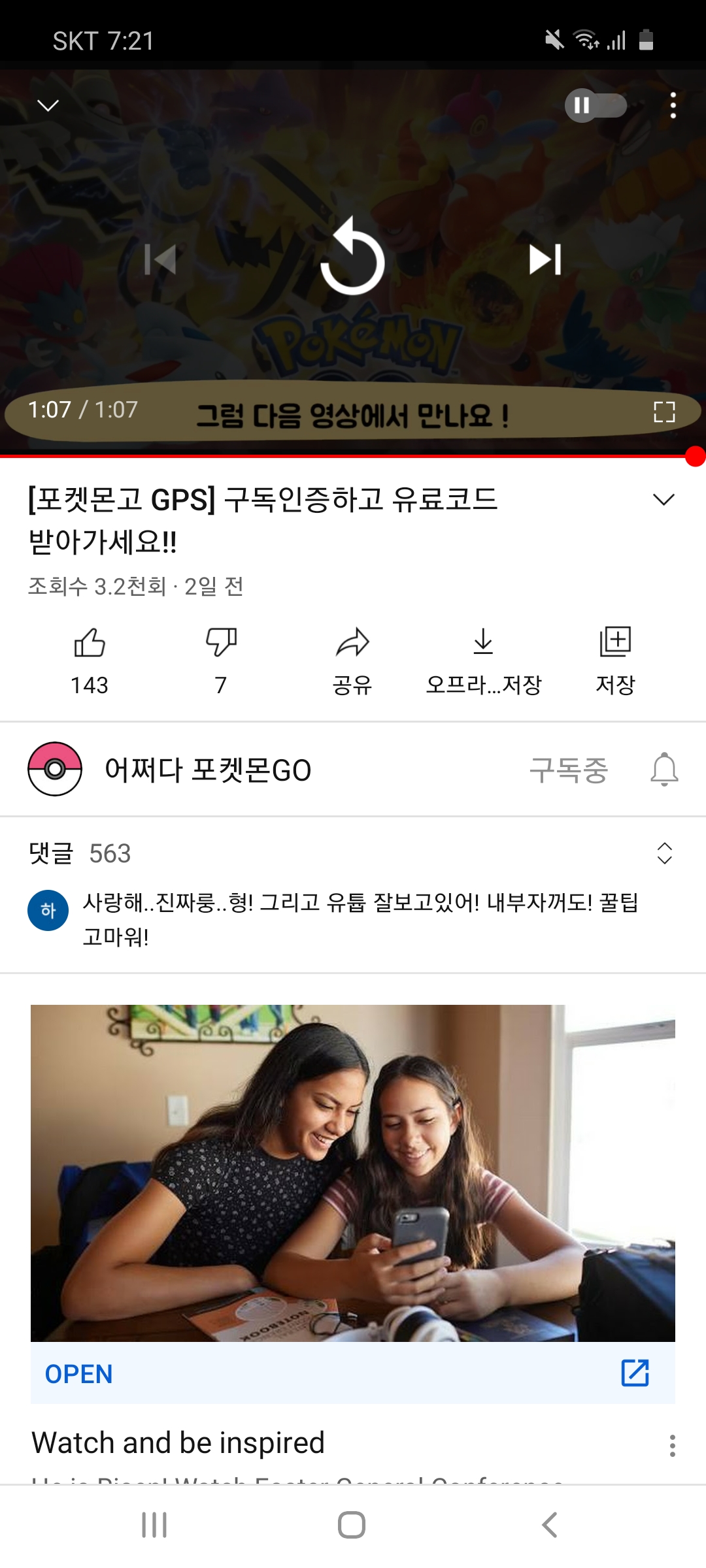Open the ad's three-dot options

pos(672,1445)
